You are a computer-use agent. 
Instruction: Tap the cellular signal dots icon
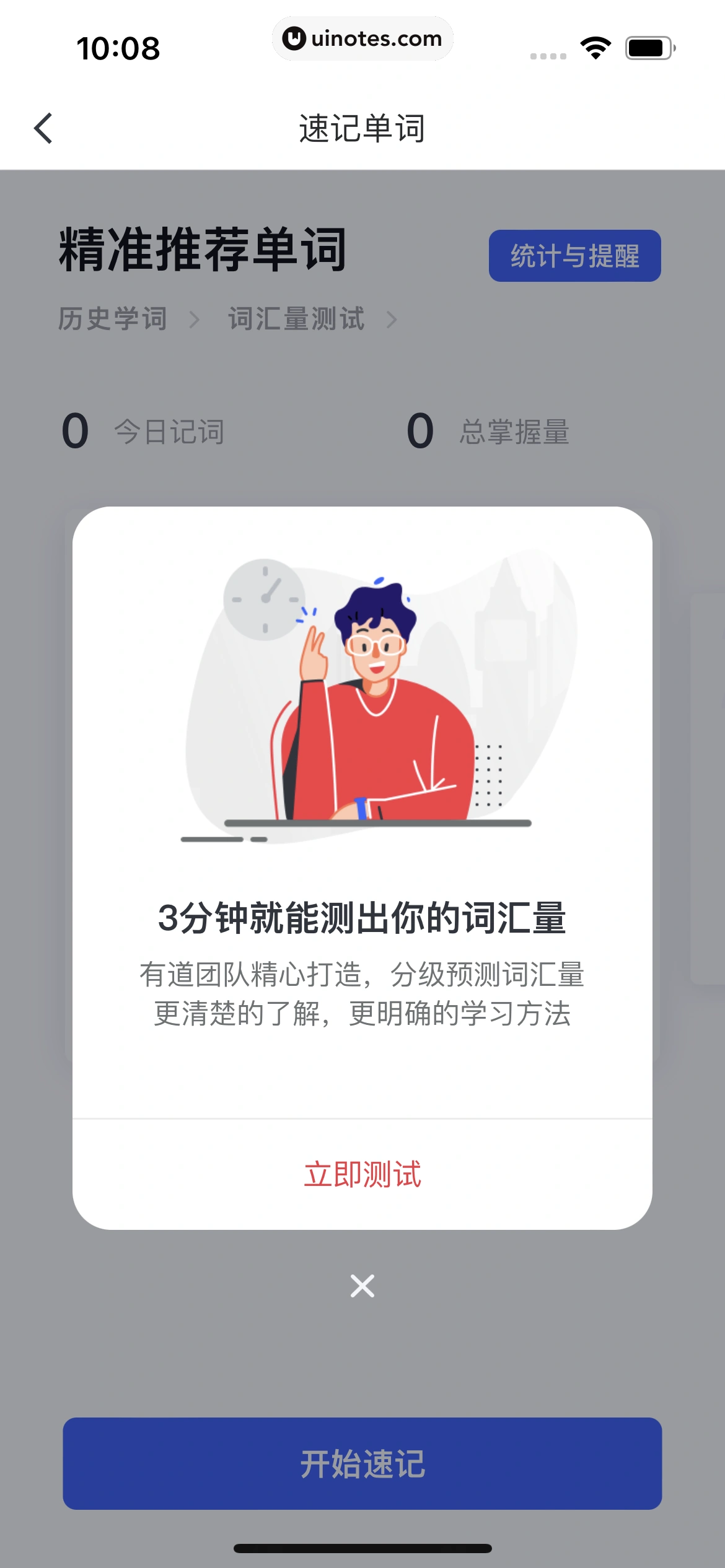tap(548, 56)
